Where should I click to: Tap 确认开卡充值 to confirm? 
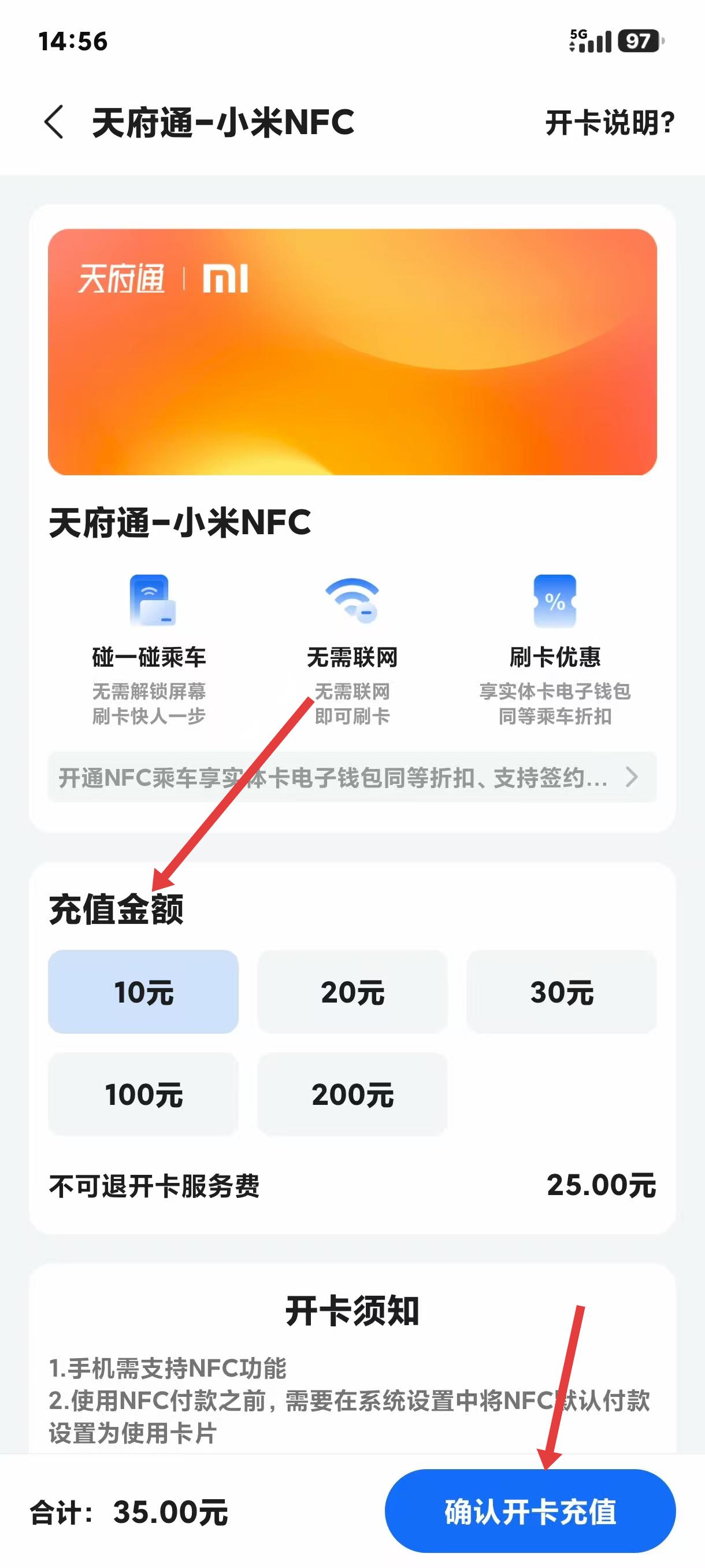click(x=530, y=1511)
